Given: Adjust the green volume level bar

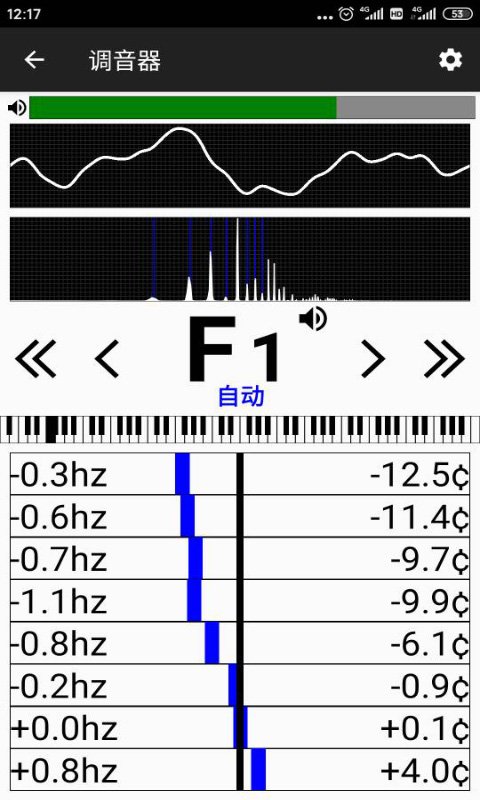Looking at the screenshot, I should coord(252,108).
